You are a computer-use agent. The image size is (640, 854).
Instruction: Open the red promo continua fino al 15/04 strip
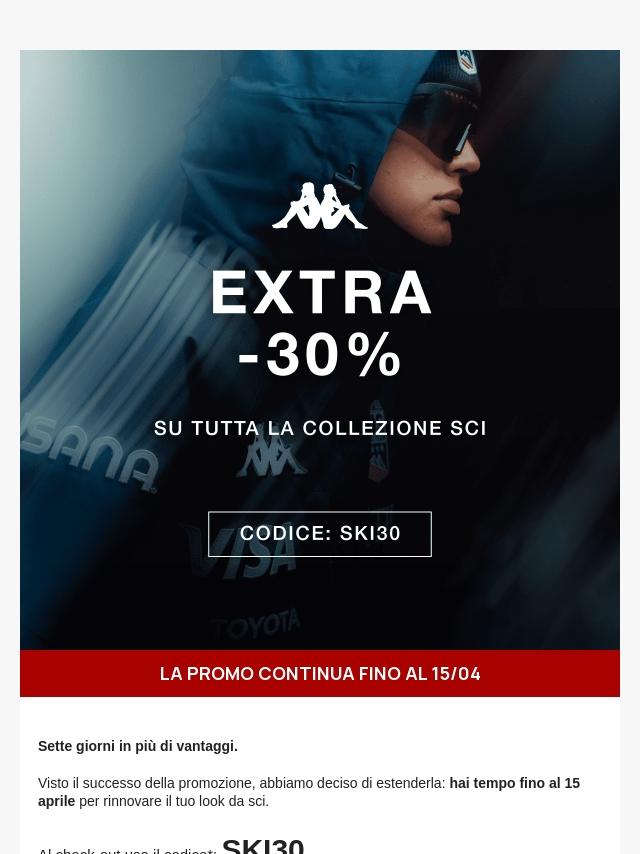click(x=320, y=674)
